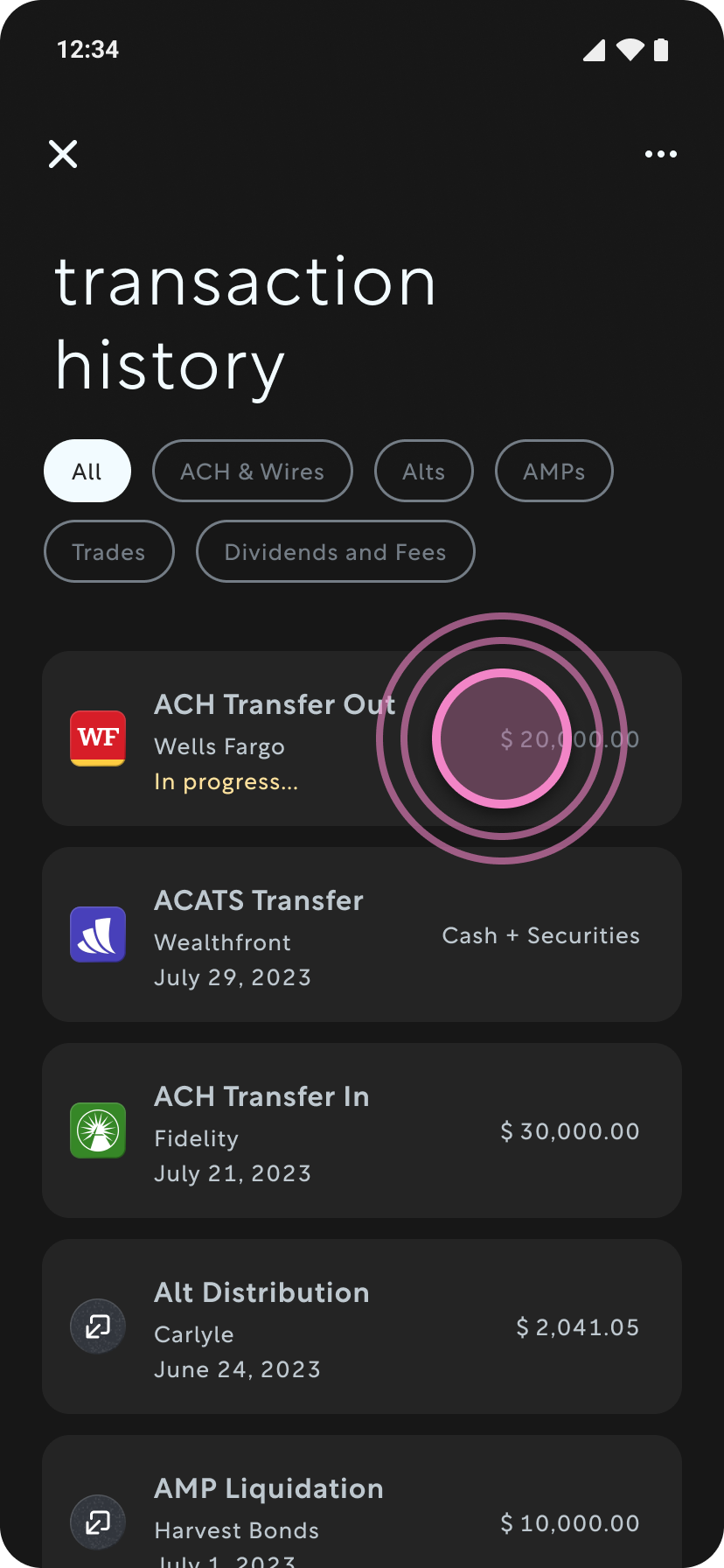Filter transactions by Trades
The image size is (724, 1568).
[x=109, y=551]
